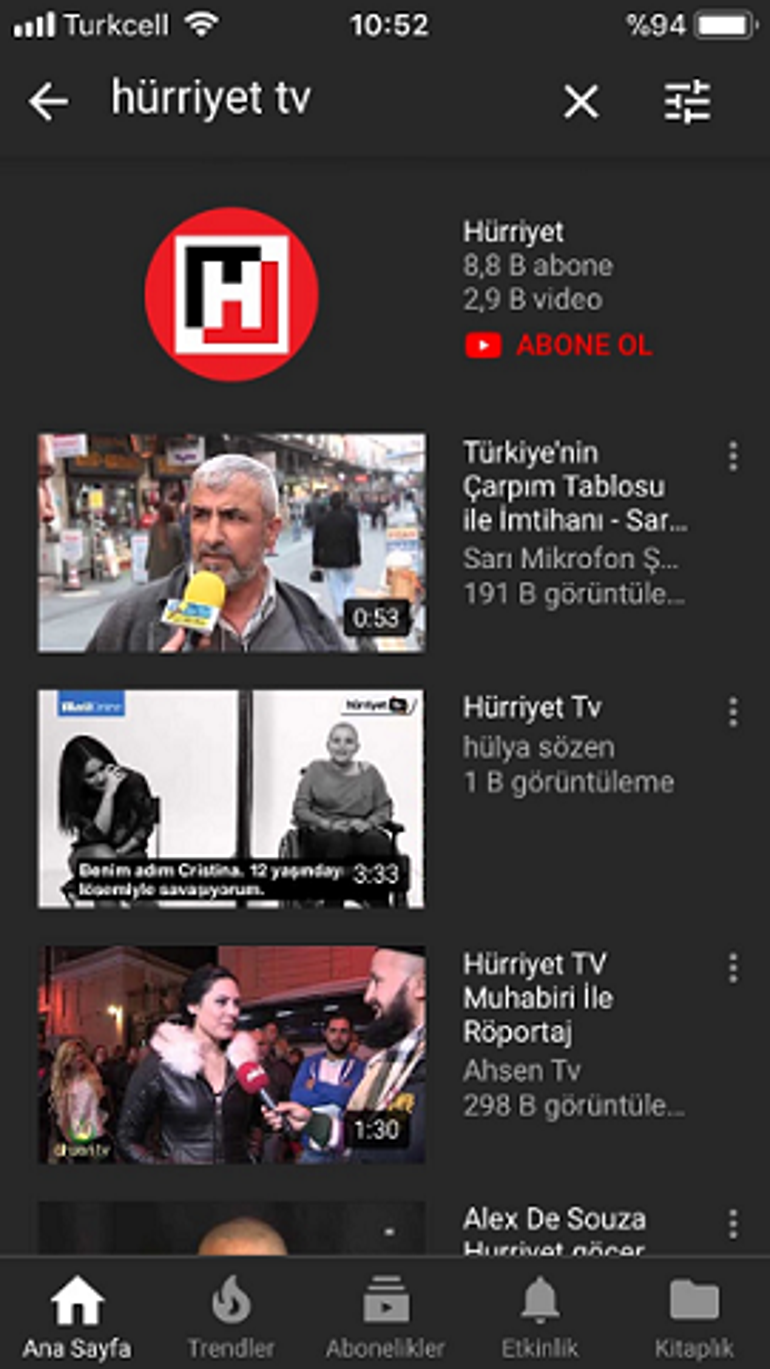
Task: Open the Abonelikler tab
Action: [x=385, y=1315]
